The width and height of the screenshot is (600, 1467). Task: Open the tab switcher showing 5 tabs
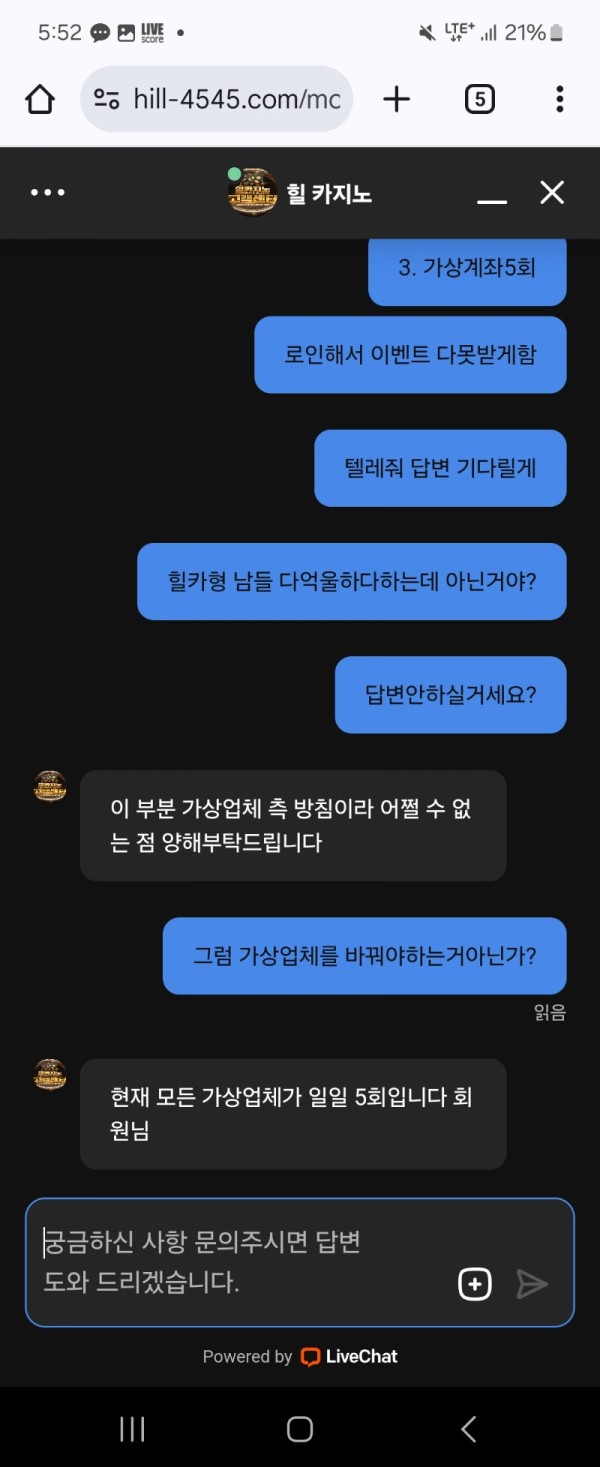480,99
